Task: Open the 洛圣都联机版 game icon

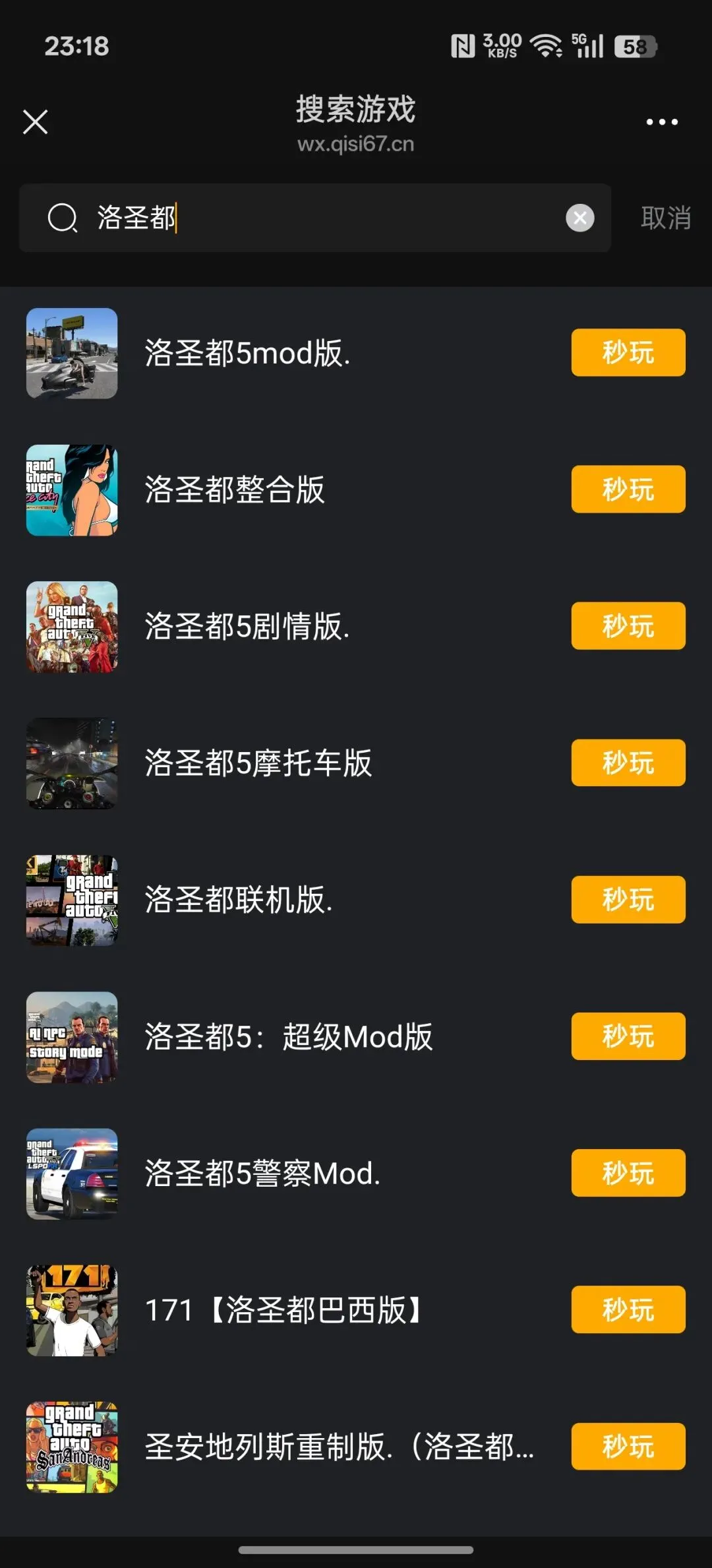Action: [x=72, y=900]
